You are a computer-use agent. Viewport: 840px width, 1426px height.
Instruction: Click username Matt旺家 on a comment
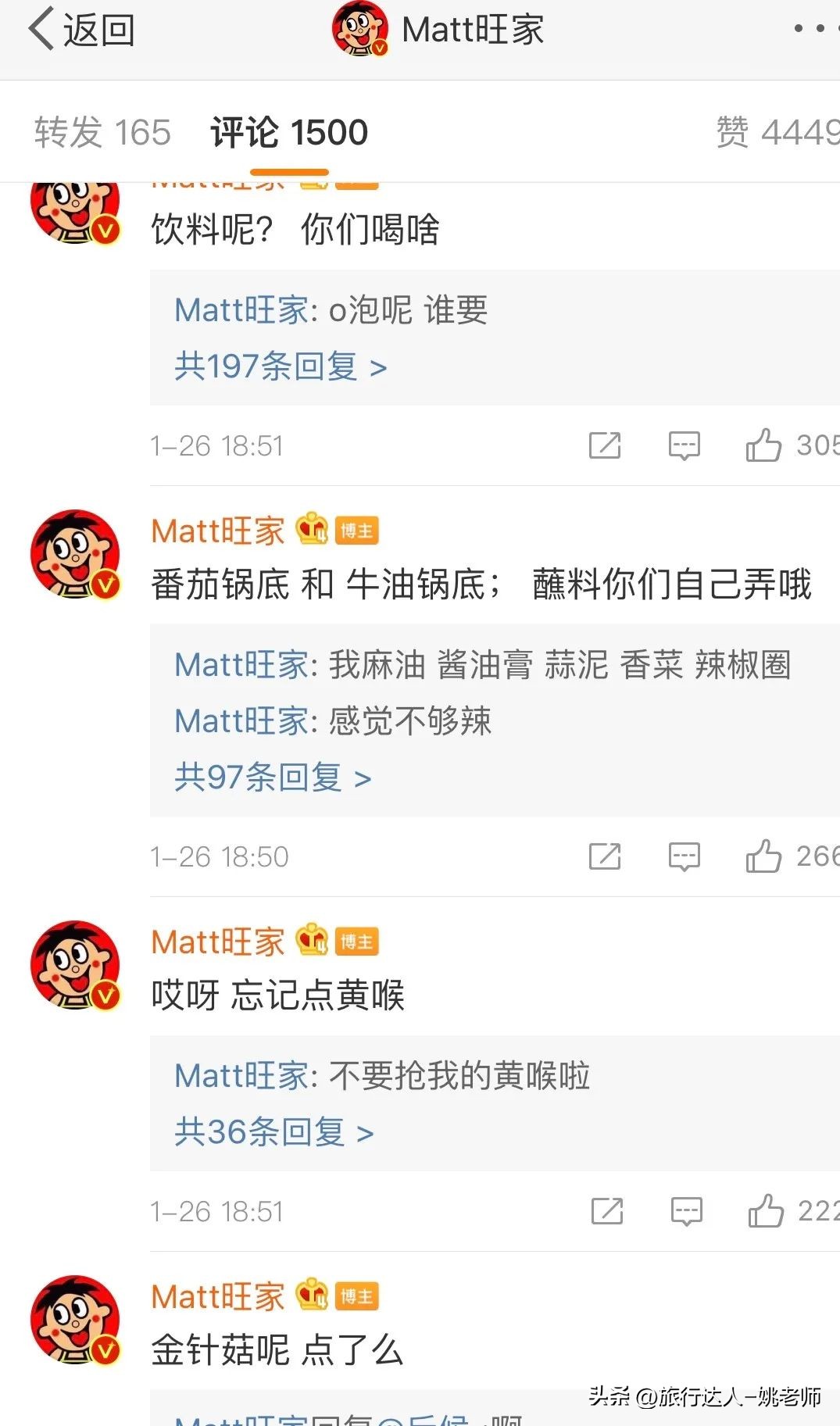[x=216, y=530]
